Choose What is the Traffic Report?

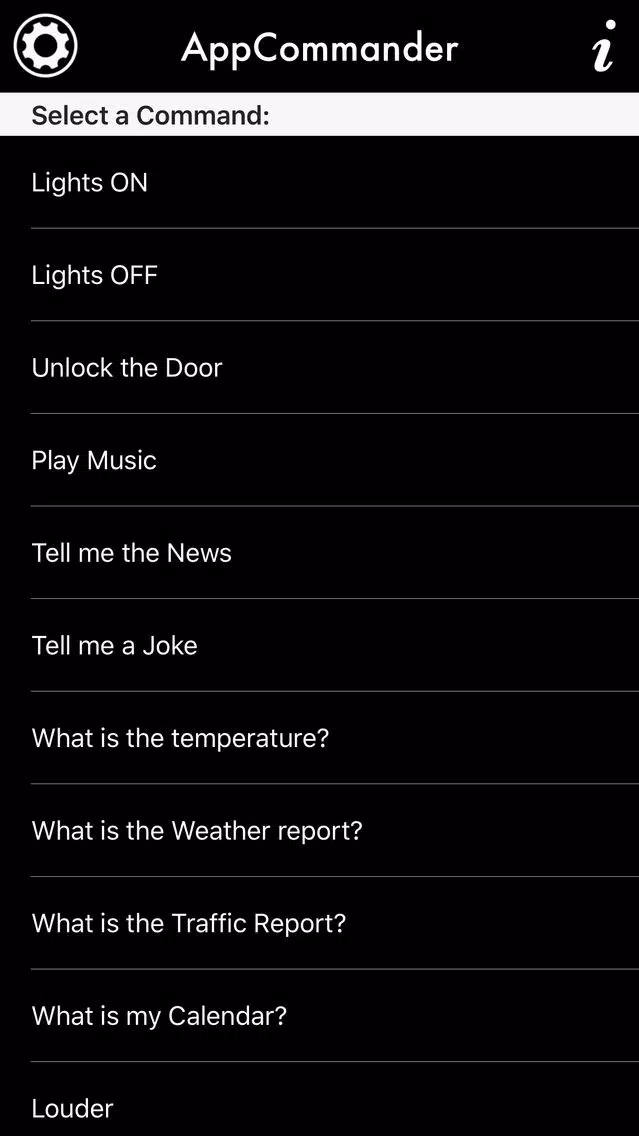tap(320, 923)
